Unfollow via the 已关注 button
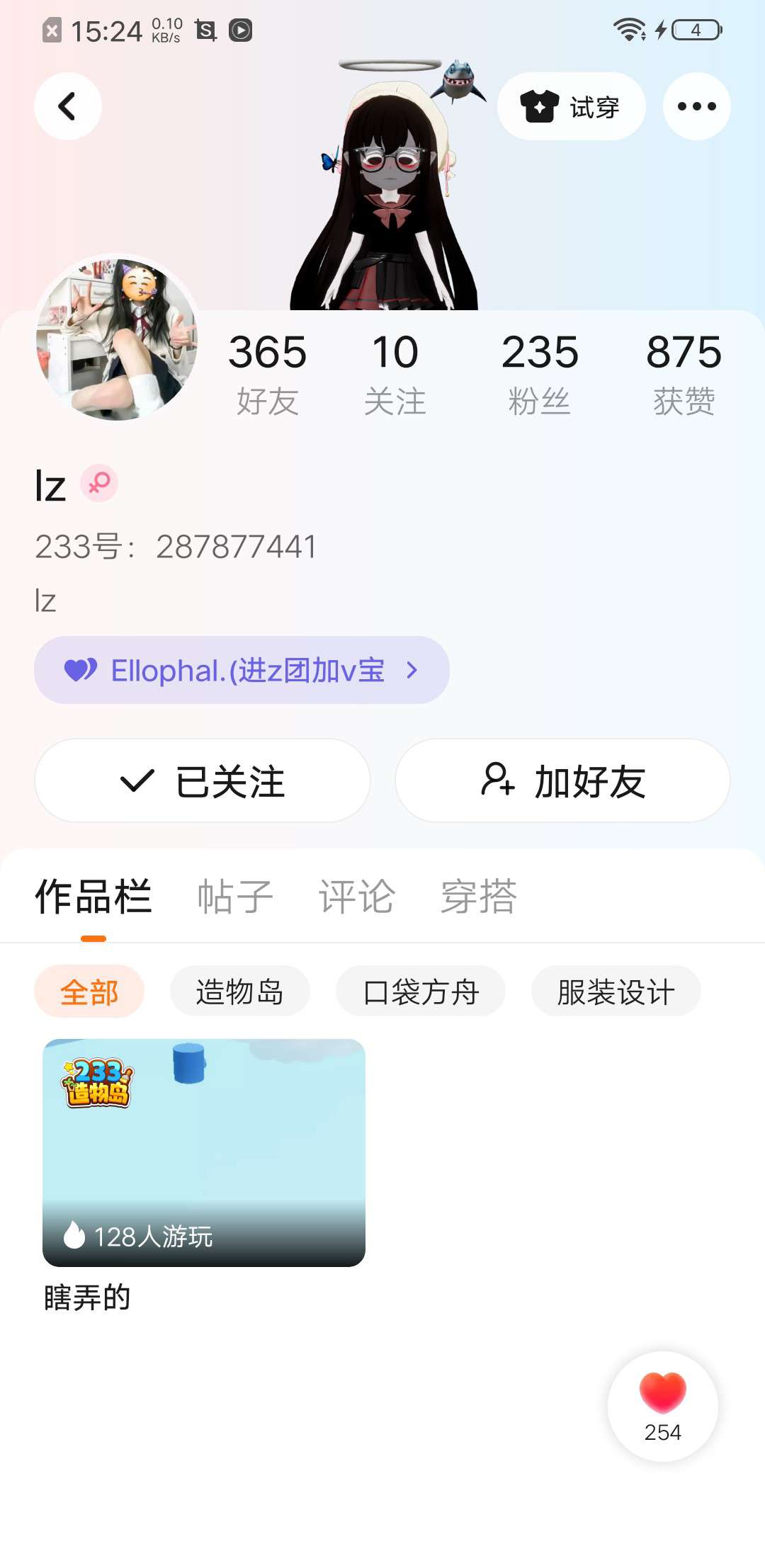 [203, 780]
